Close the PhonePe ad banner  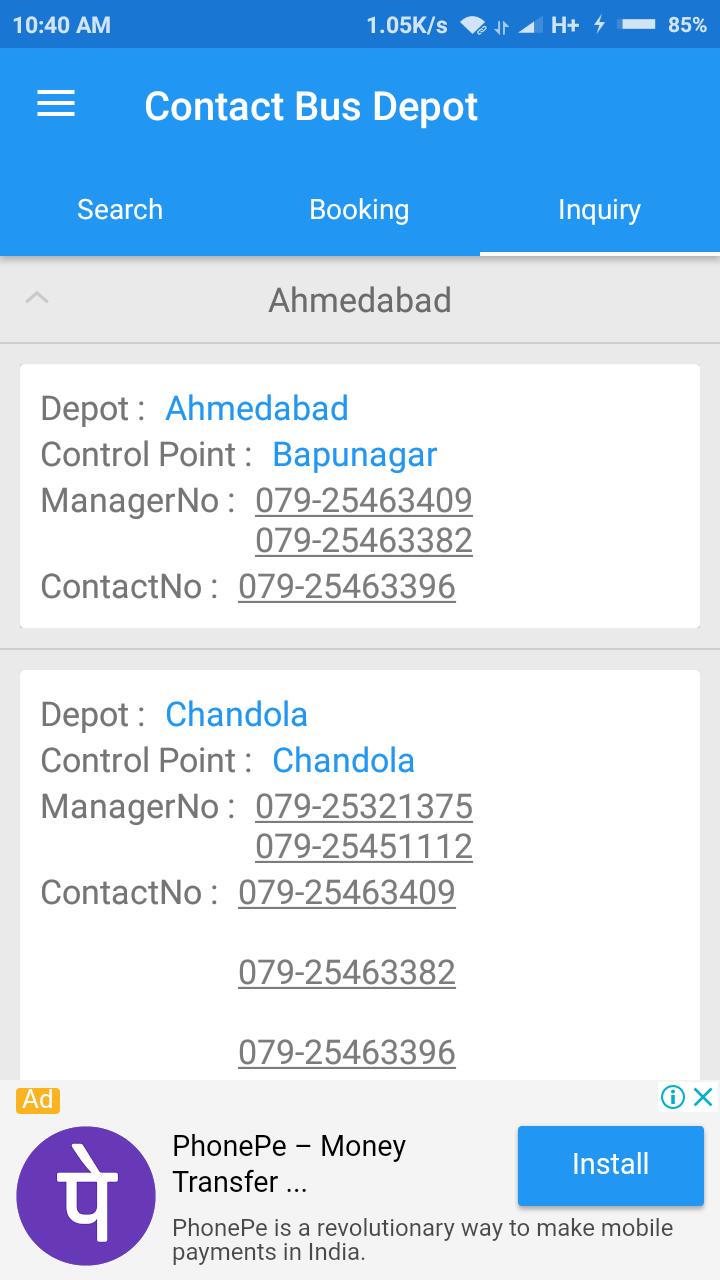coord(704,1097)
